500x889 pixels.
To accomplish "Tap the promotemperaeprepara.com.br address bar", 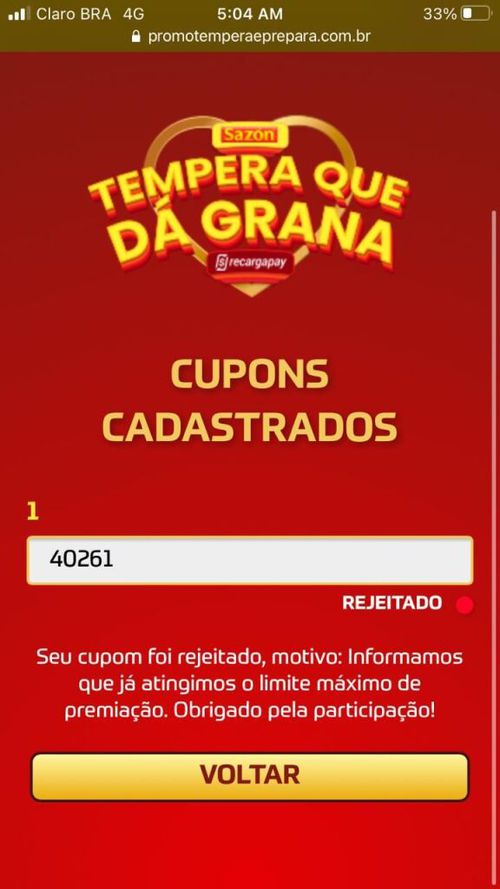I will [x=250, y=37].
